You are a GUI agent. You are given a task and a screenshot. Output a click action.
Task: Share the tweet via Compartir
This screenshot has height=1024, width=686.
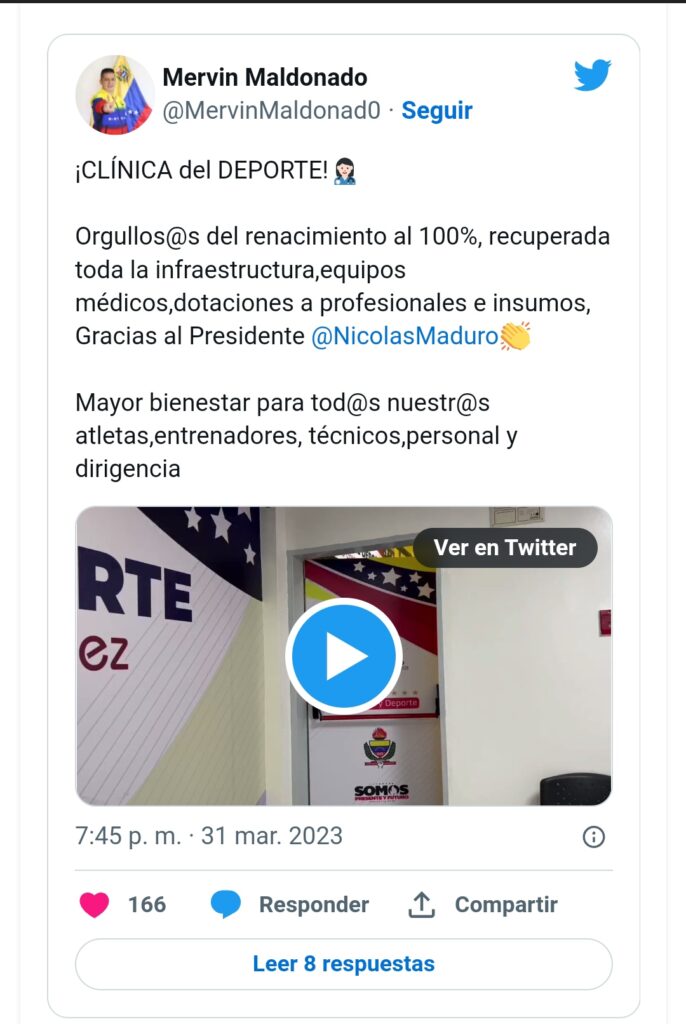(x=484, y=904)
